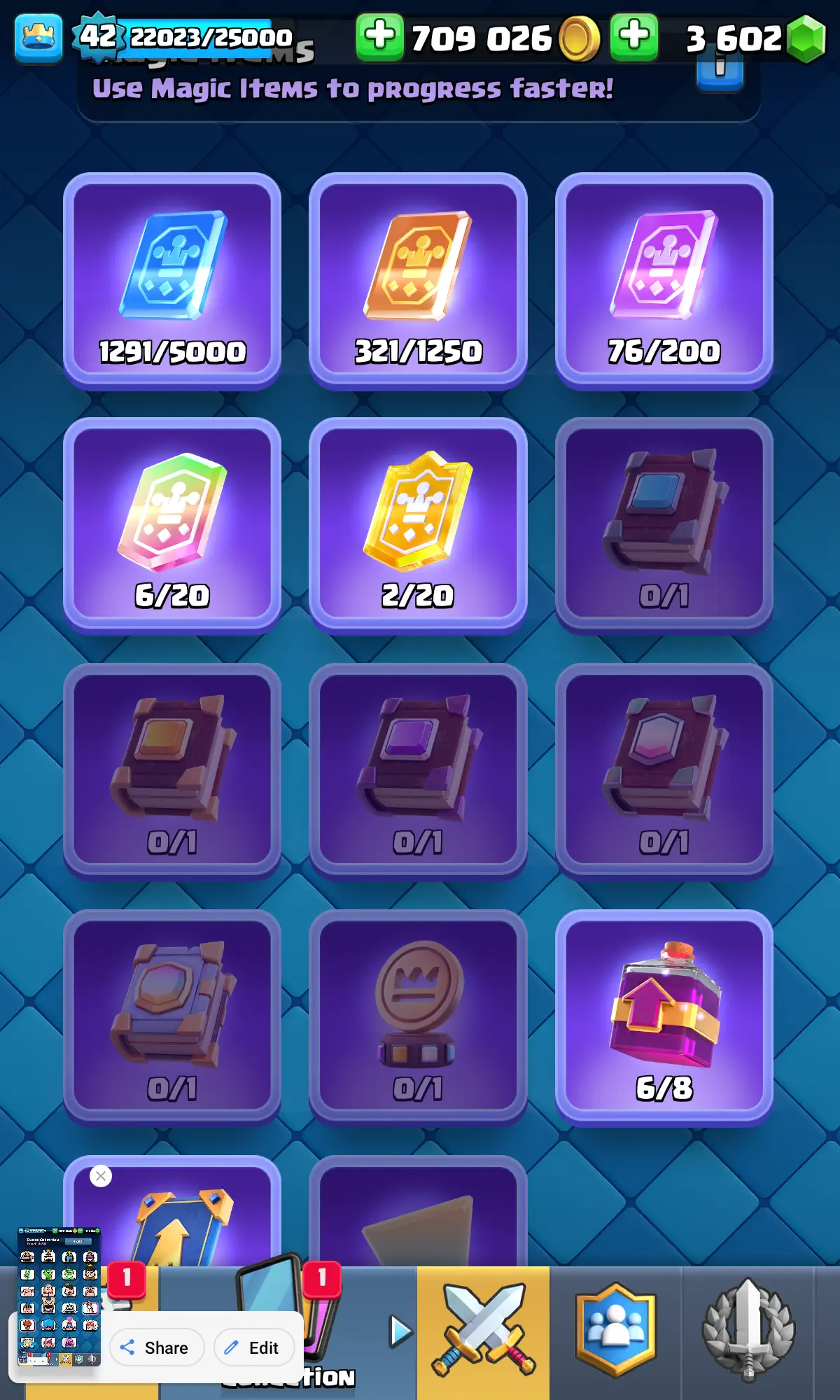Viewport: 840px width, 1400px height.
Task: Tap the green plus next to gems
Action: (x=633, y=36)
